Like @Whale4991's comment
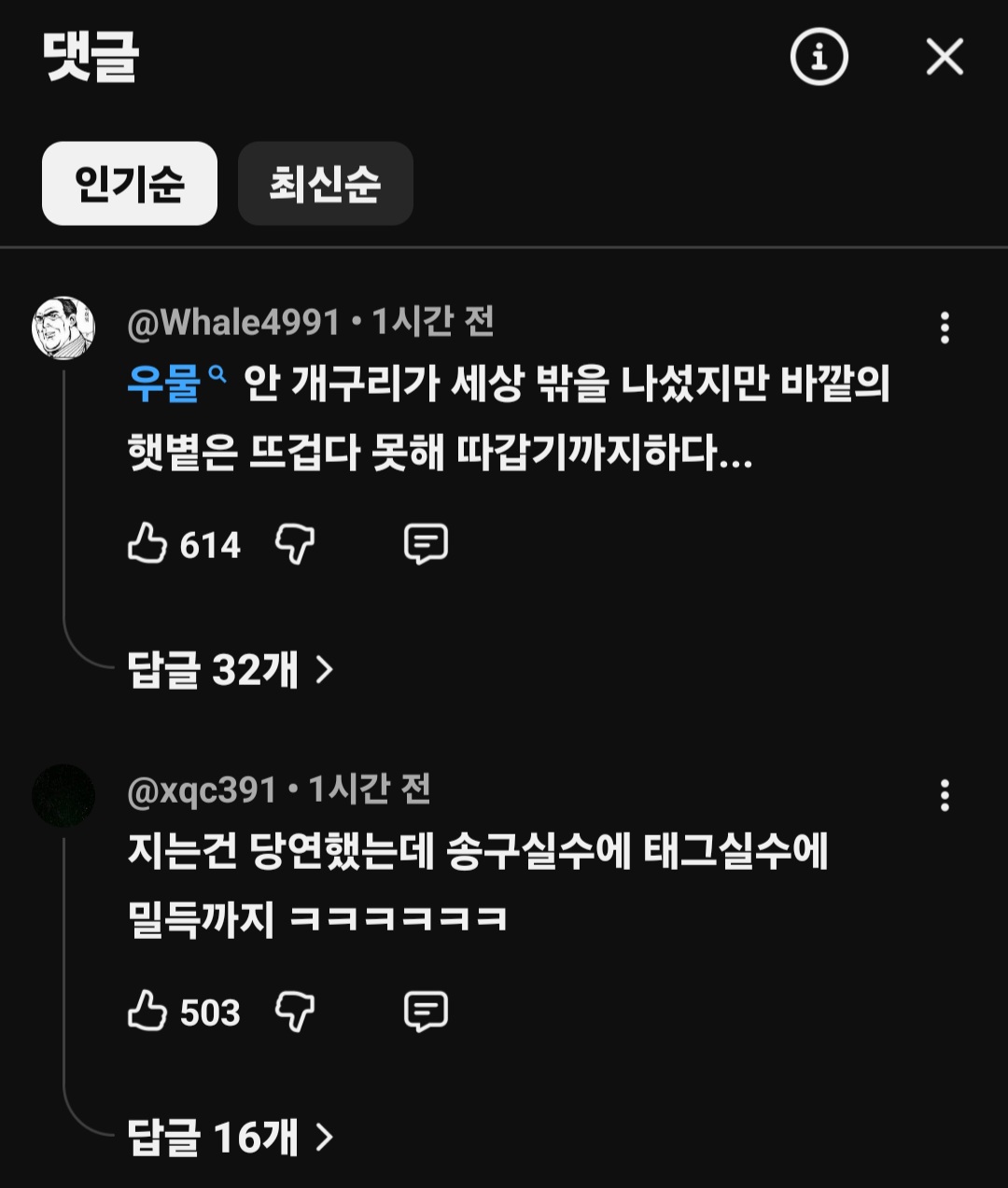1008x1188 pixels. point(147,543)
